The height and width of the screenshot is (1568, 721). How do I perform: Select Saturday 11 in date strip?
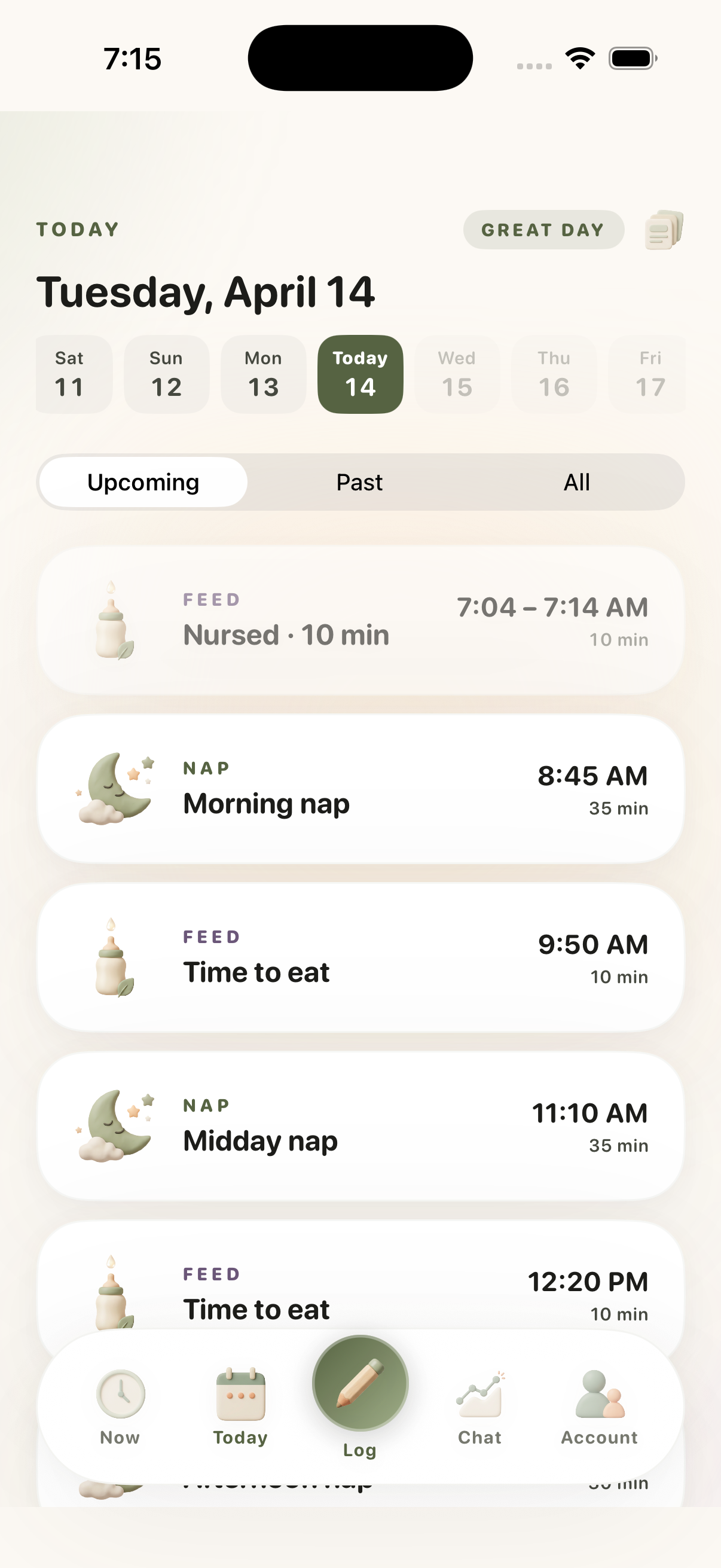coord(72,374)
